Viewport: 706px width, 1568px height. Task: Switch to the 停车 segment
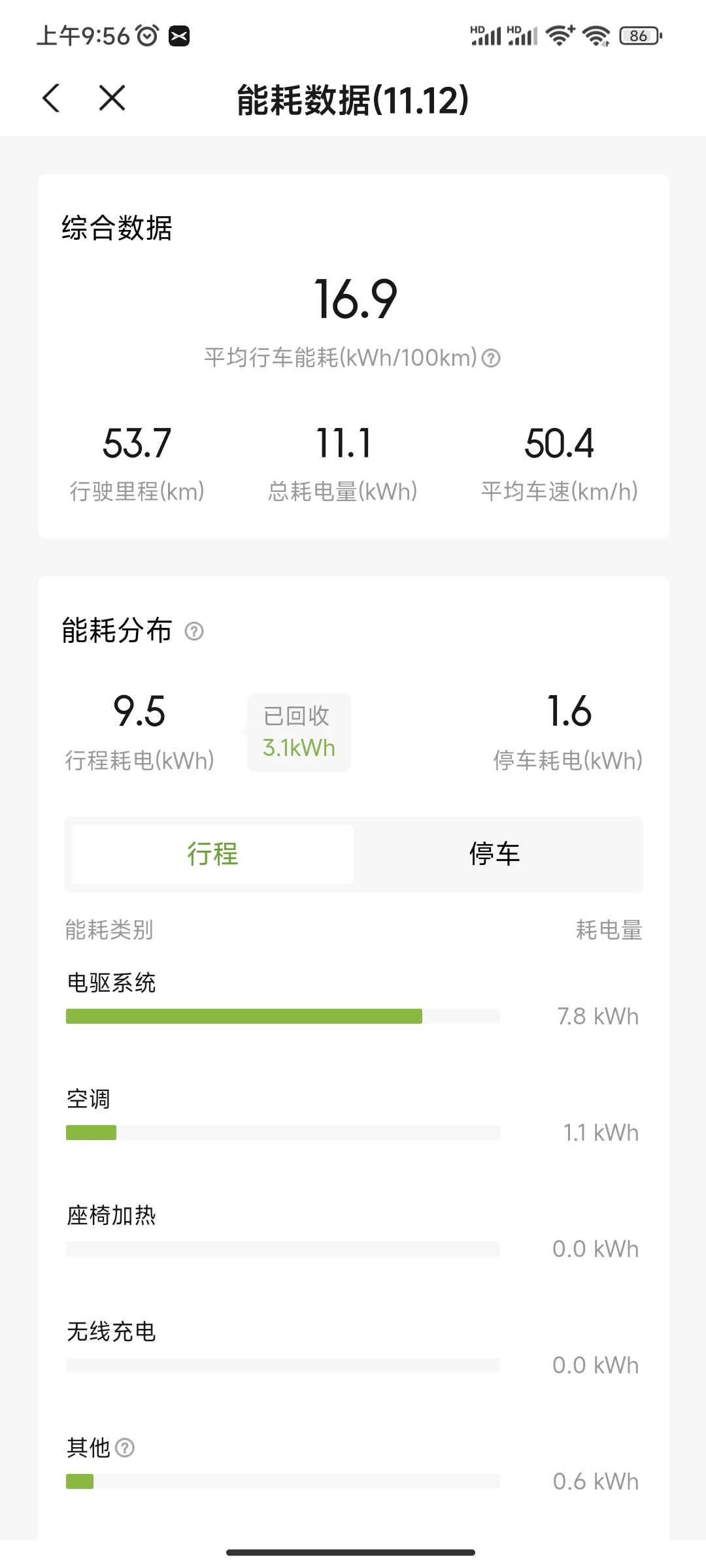point(495,854)
